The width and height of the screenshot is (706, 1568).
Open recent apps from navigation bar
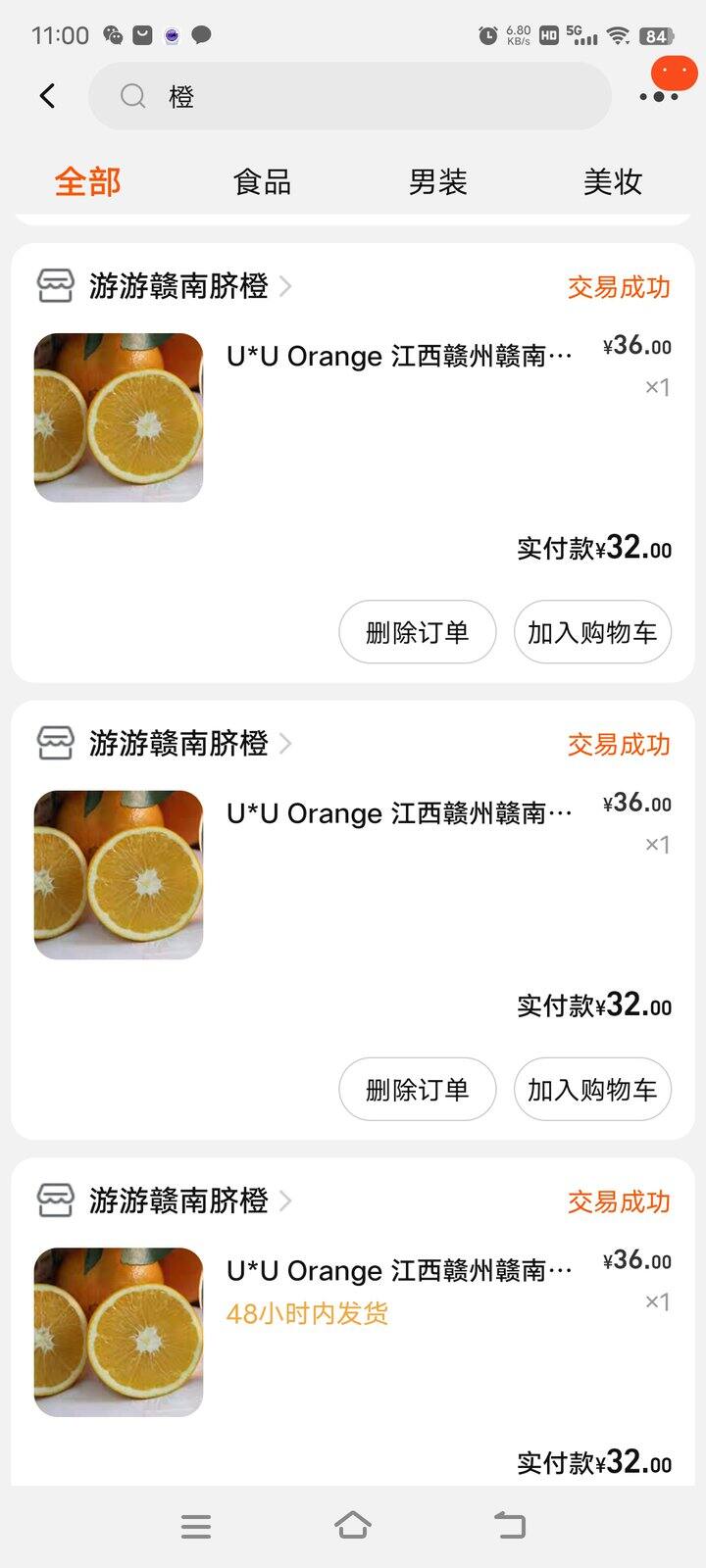pos(196,1526)
